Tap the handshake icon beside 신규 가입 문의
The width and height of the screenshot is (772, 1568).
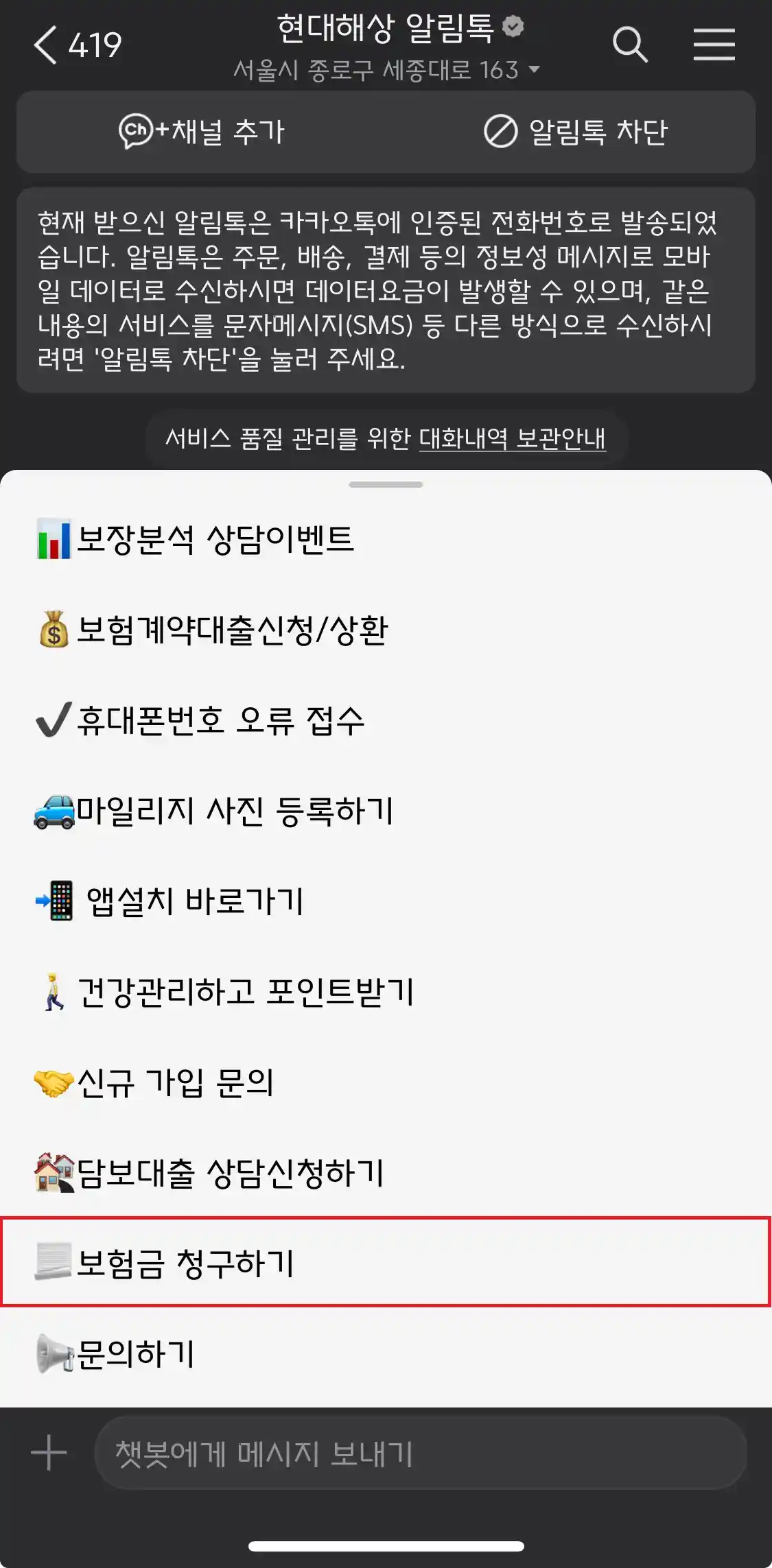click(x=55, y=1084)
